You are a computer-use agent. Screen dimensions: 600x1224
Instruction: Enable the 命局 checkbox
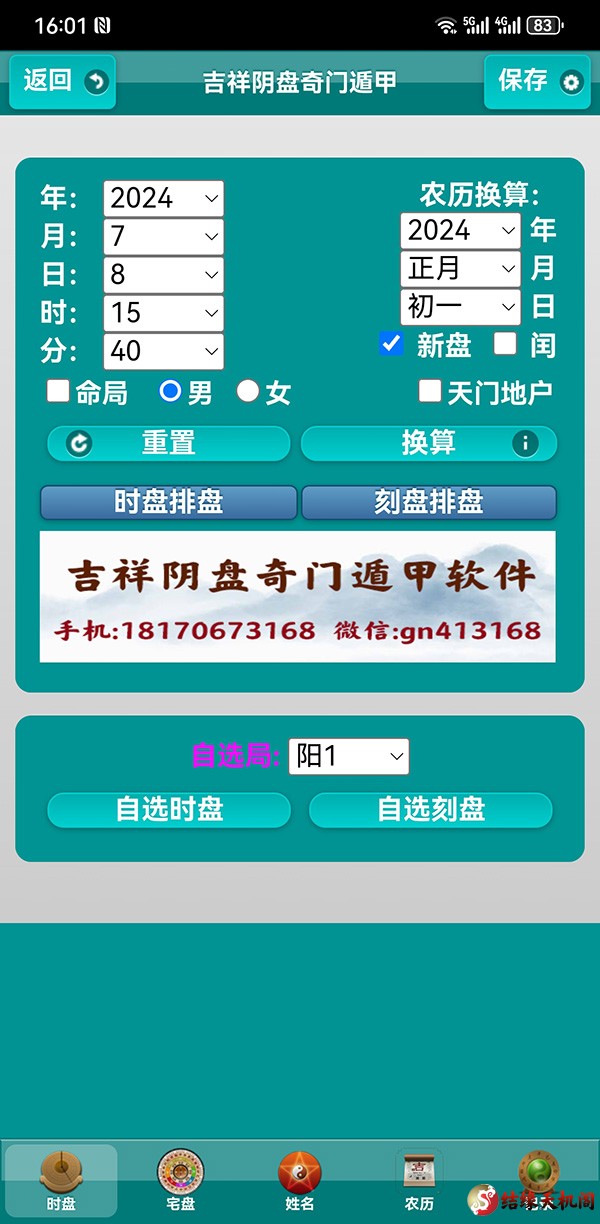(58, 391)
